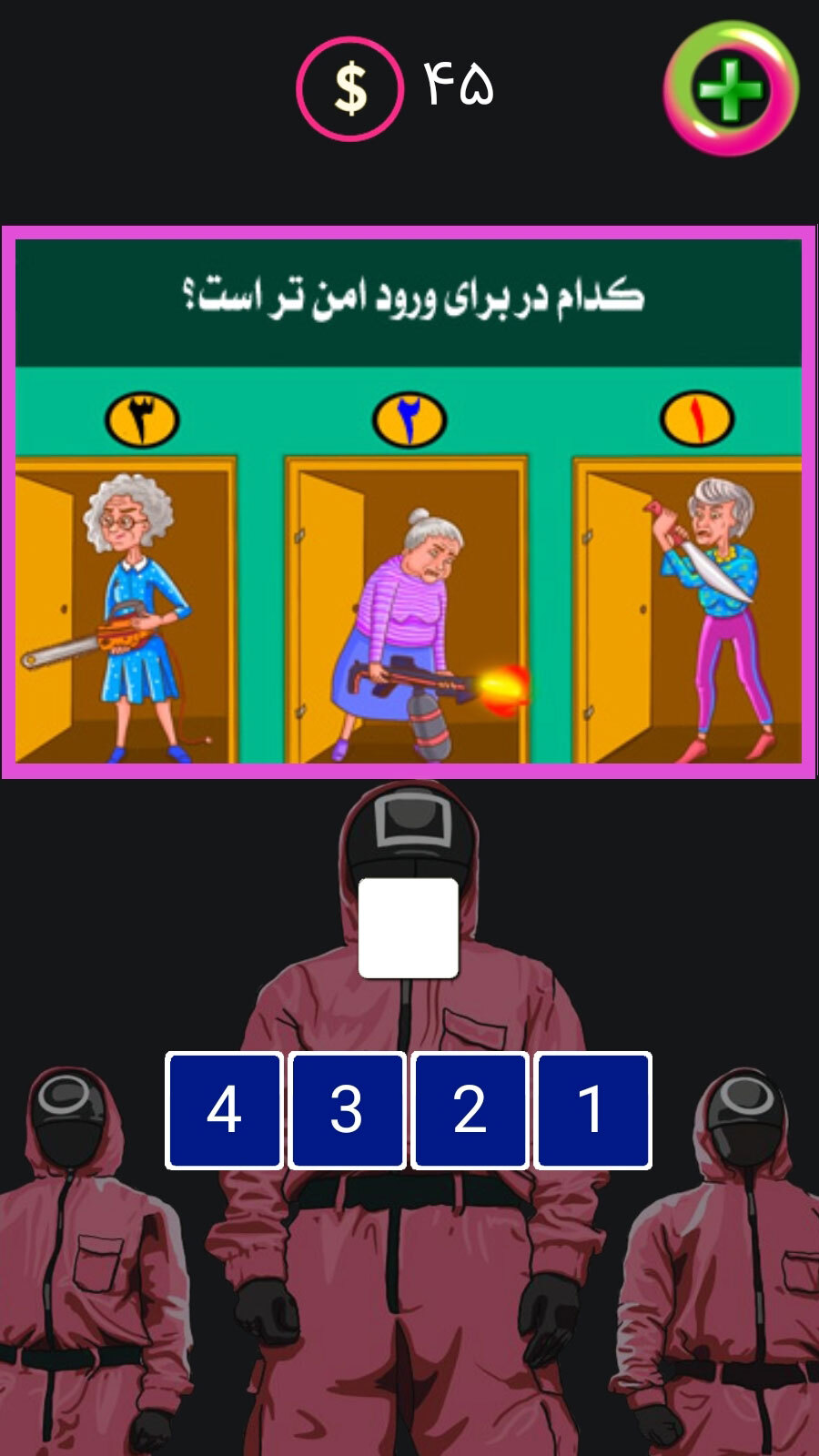This screenshot has width=819, height=1456.
Task: Select answer button 2
Action: pyautogui.click(x=470, y=1109)
